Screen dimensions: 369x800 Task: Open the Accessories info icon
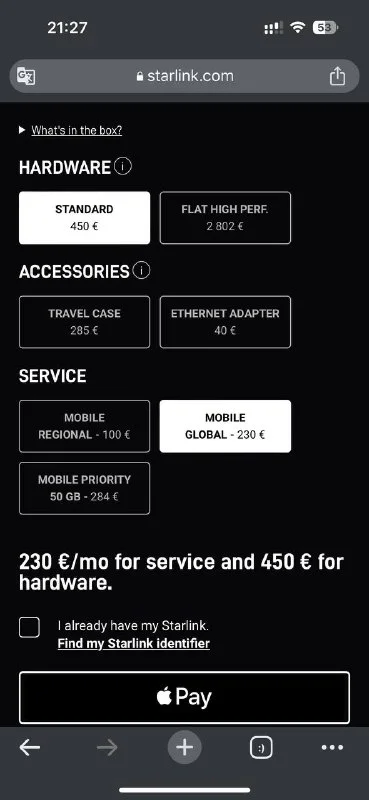(141, 270)
